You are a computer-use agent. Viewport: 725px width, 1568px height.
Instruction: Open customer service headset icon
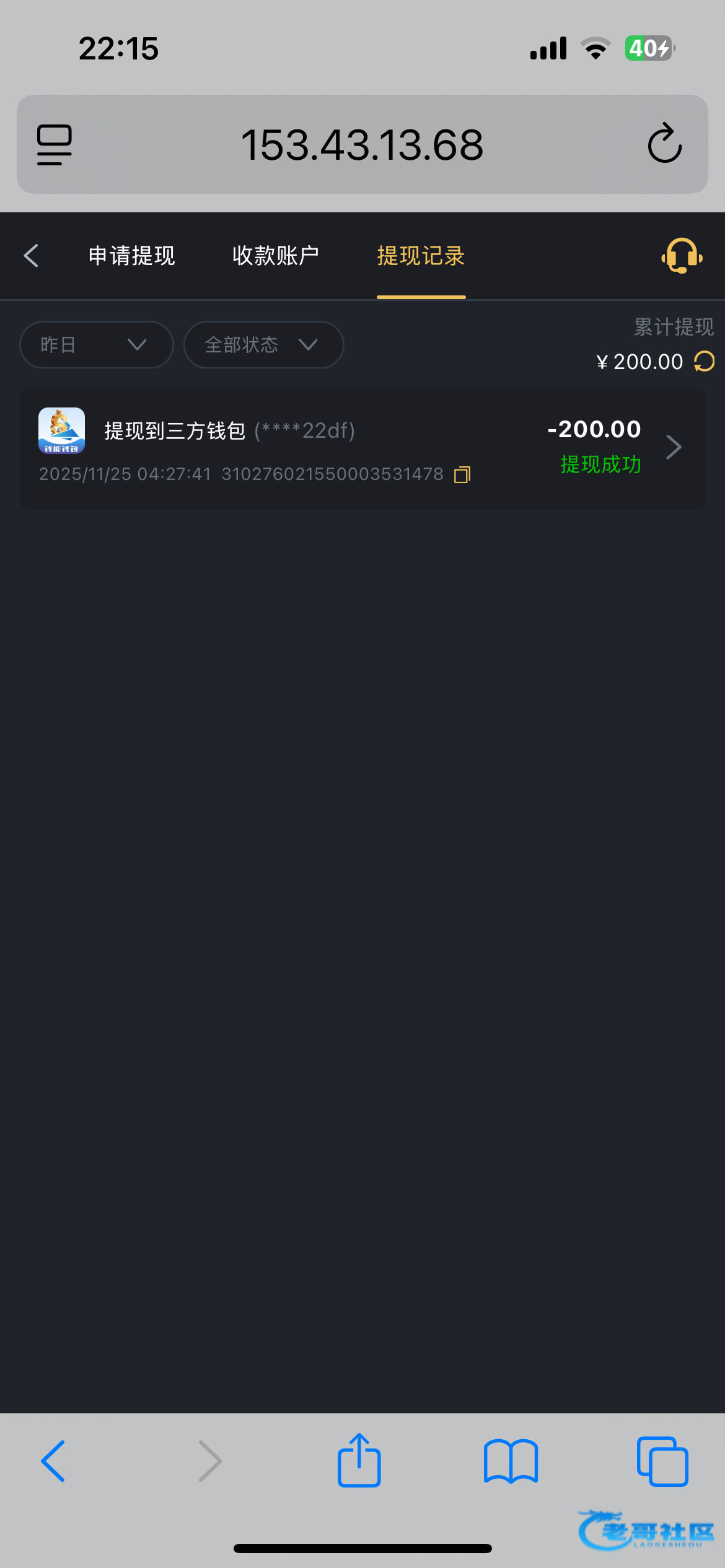682,256
